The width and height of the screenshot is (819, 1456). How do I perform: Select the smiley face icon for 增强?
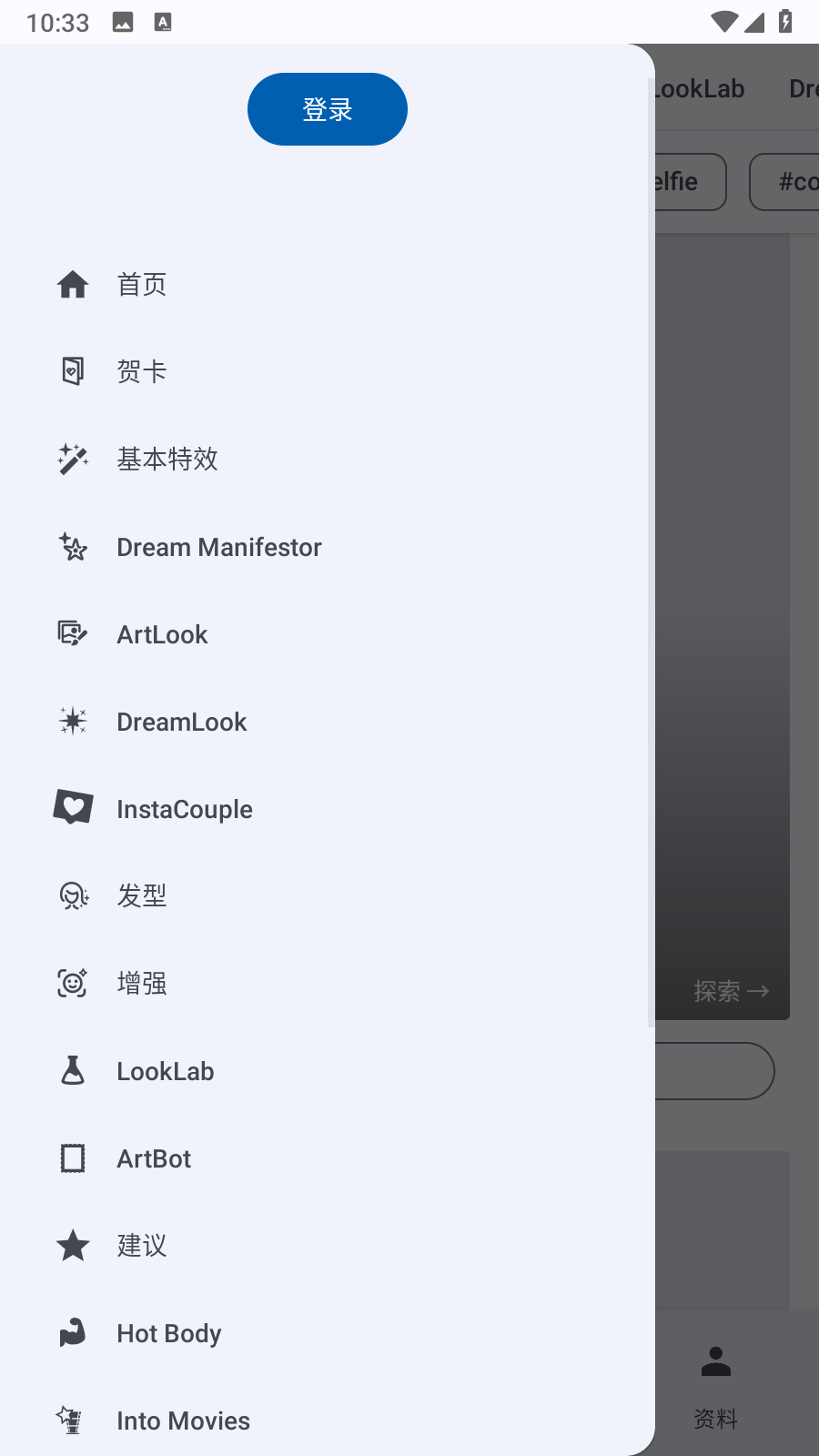point(73,983)
